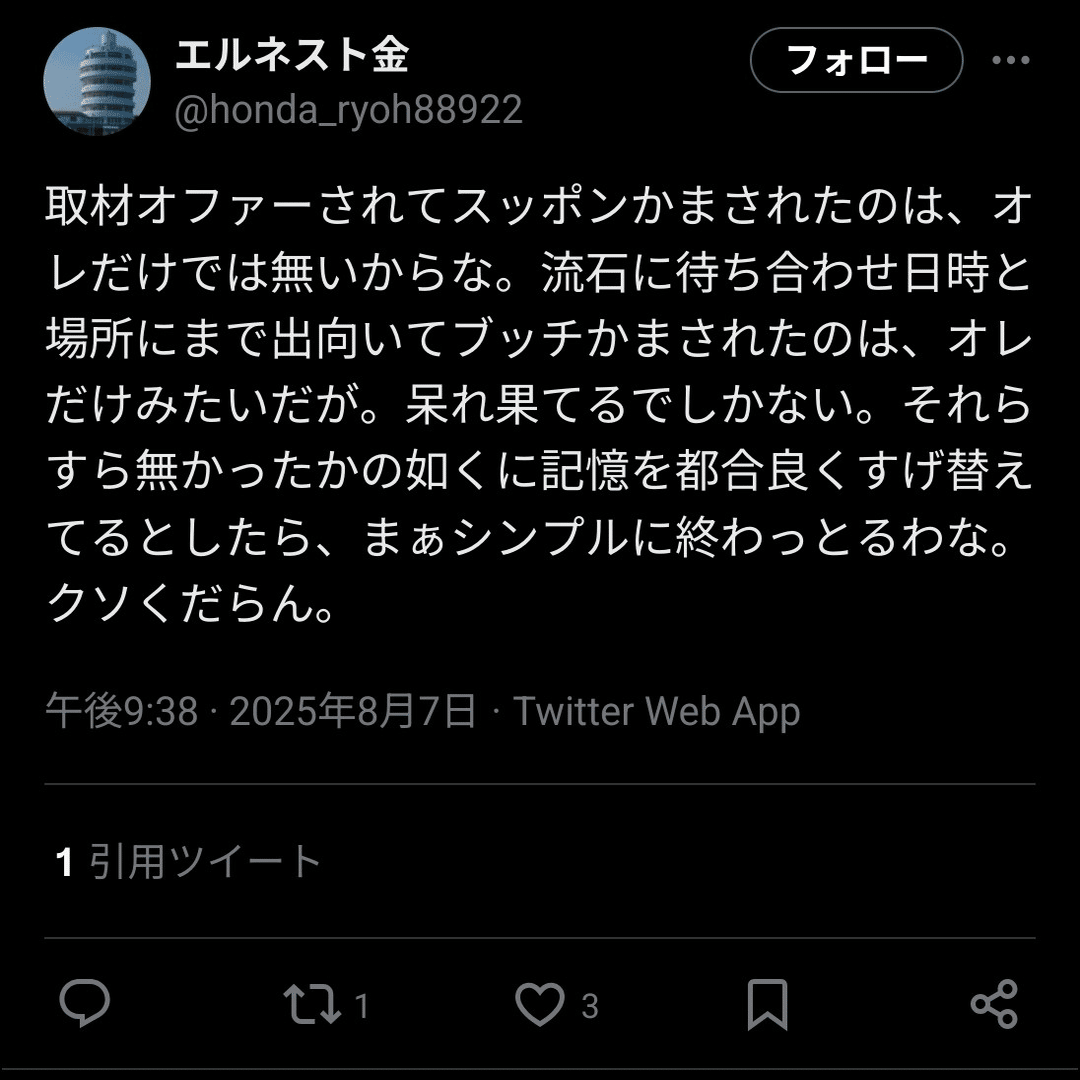Open the three-dot overflow menu
This screenshot has height=1080, width=1080.
coord(1010,61)
